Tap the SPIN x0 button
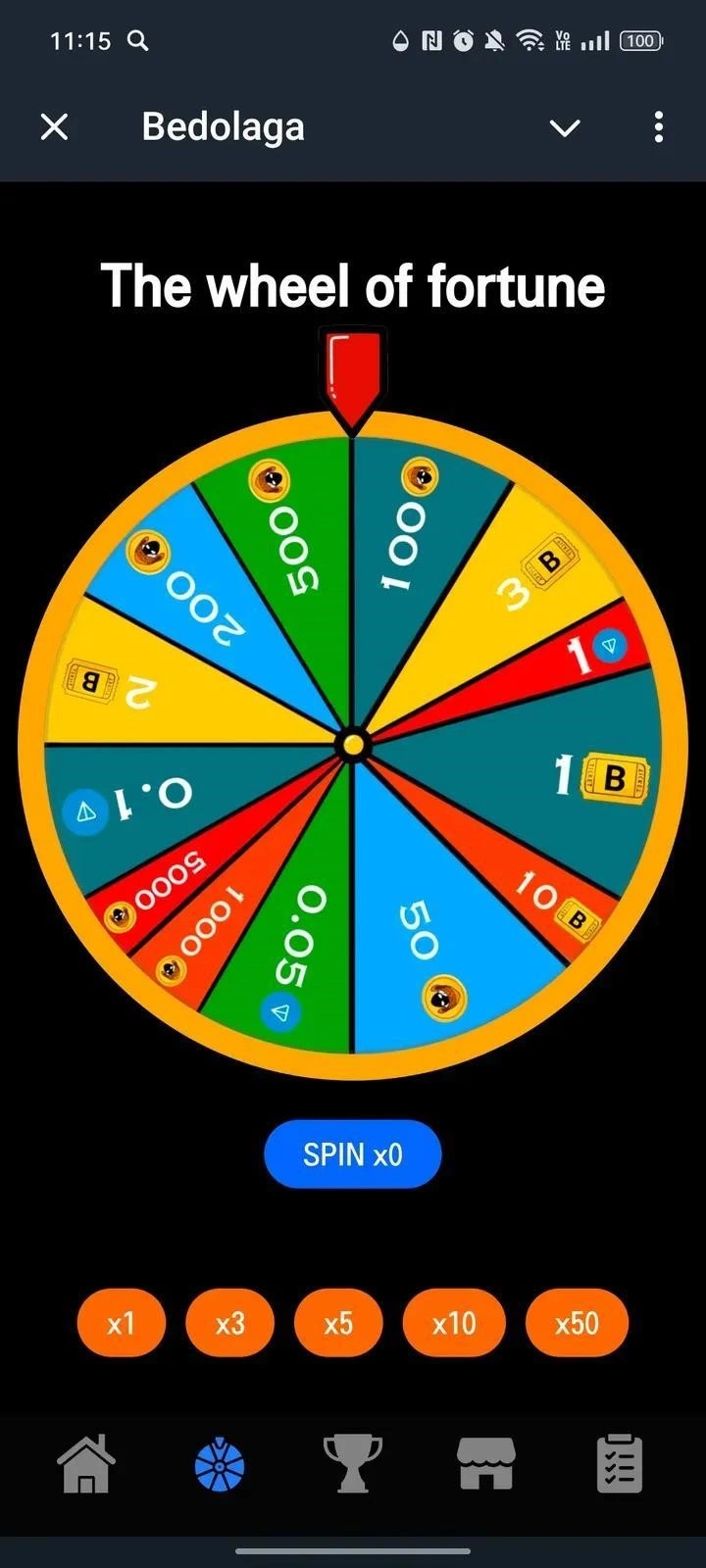Screen dimensions: 706x1568 tap(353, 1154)
